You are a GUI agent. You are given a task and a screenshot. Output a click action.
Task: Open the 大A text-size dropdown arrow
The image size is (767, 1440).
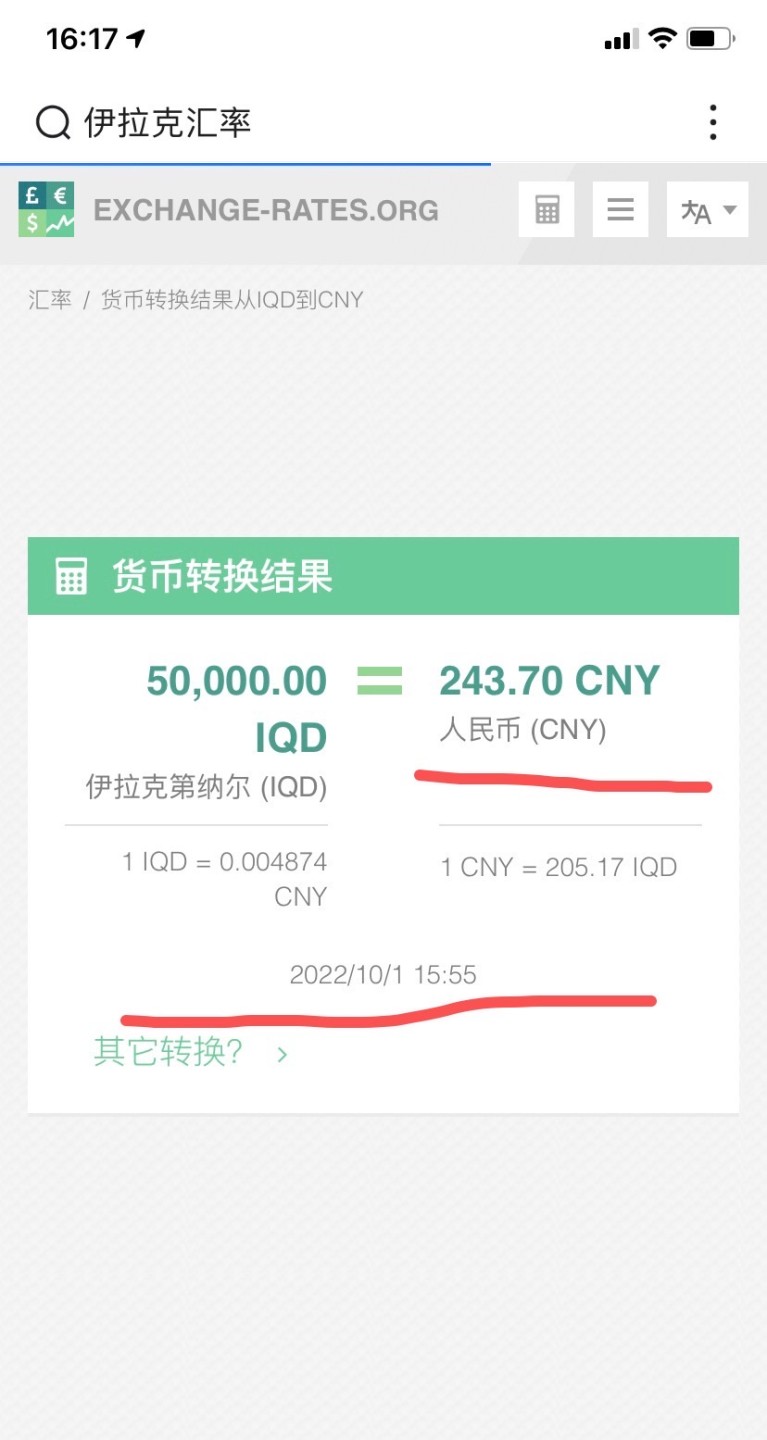(730, 209)
